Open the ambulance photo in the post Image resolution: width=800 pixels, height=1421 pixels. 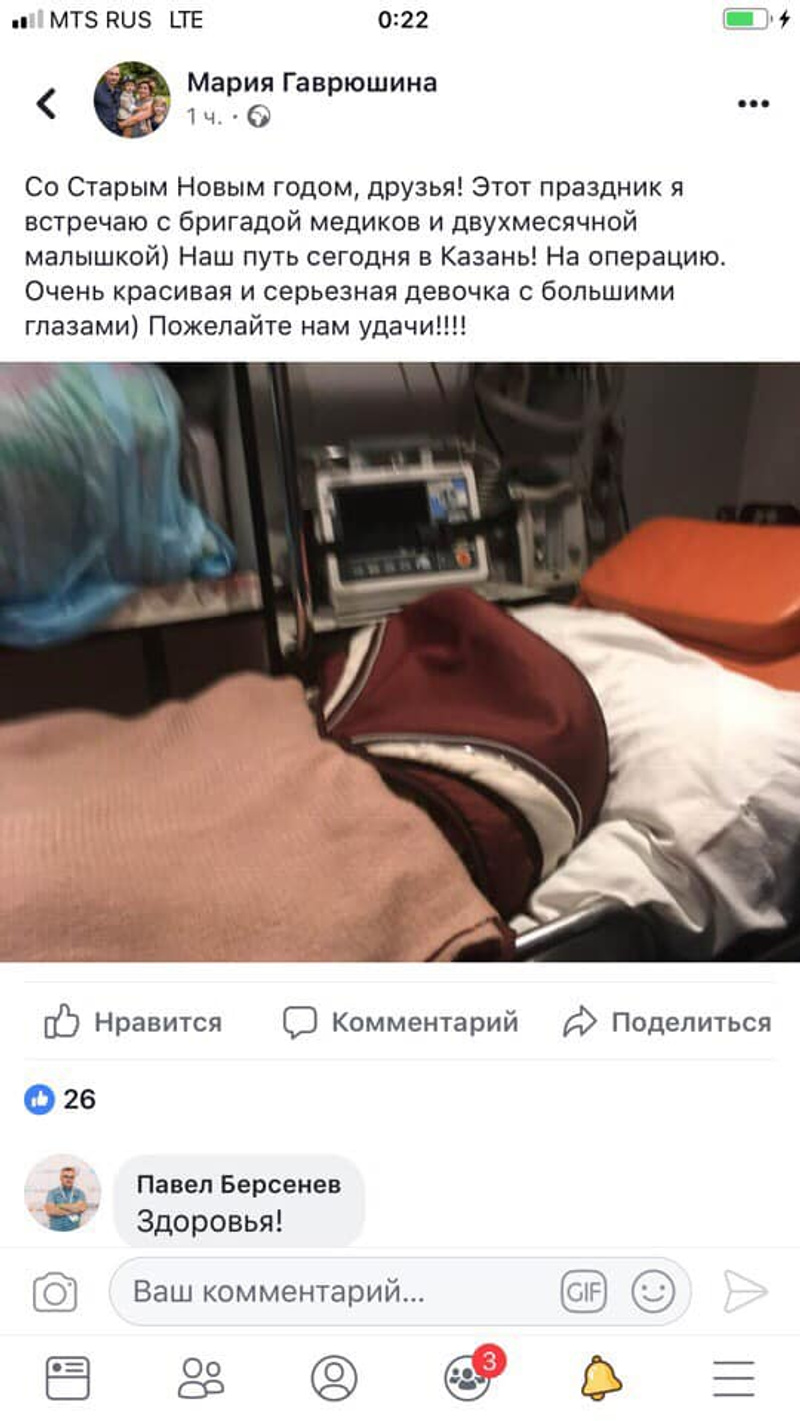click(x=400, y=661)
